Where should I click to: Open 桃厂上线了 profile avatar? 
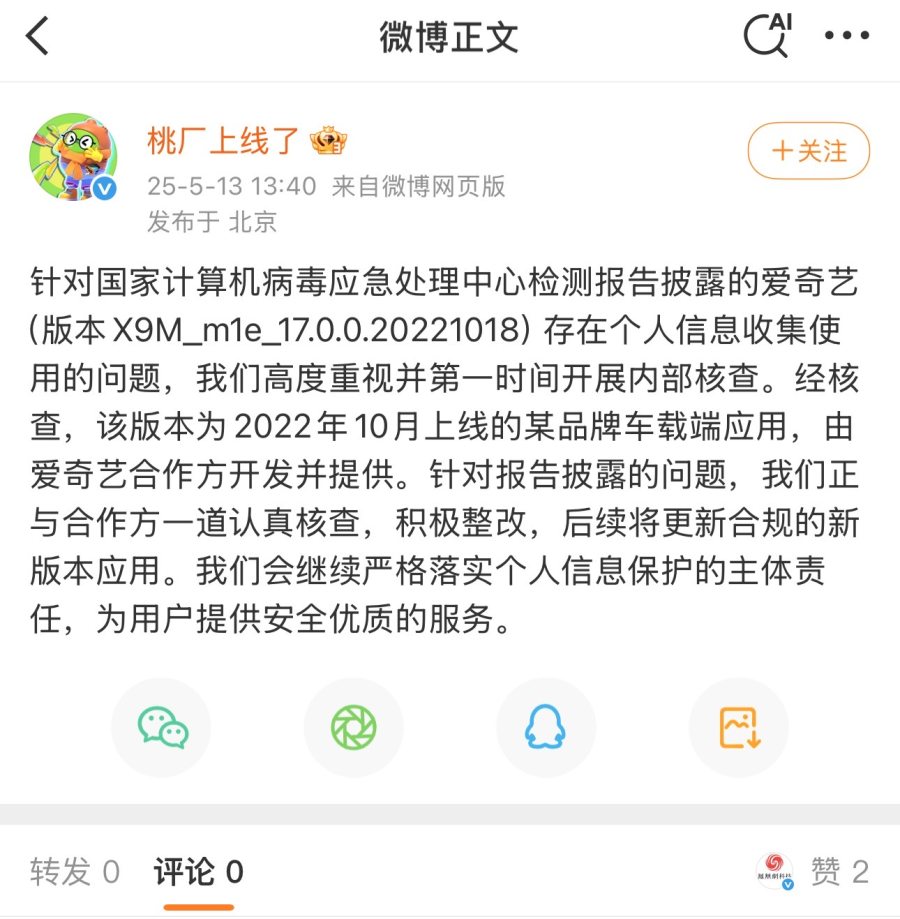74,156
